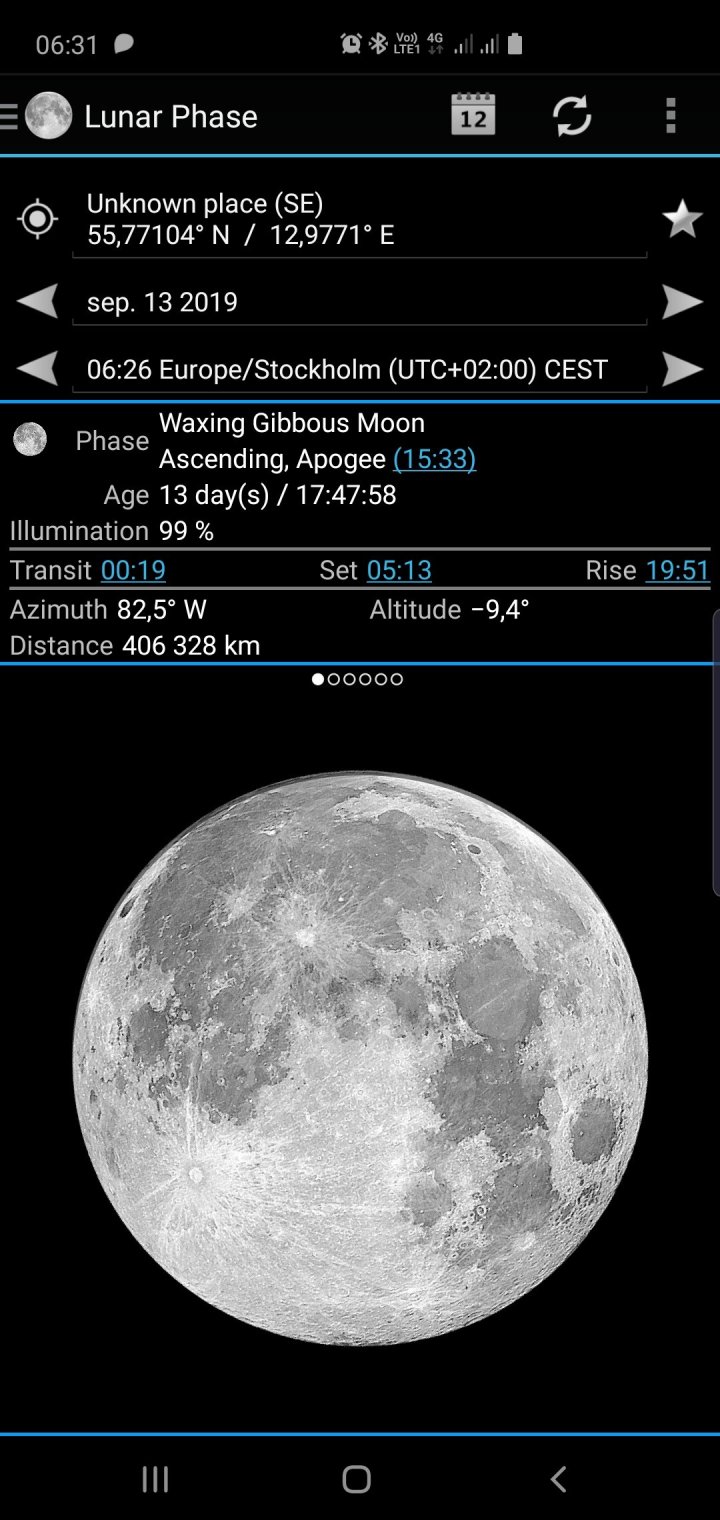720x1520 pixels.
Task: Jump to transit time 00:19
Action: coord(133,570)
